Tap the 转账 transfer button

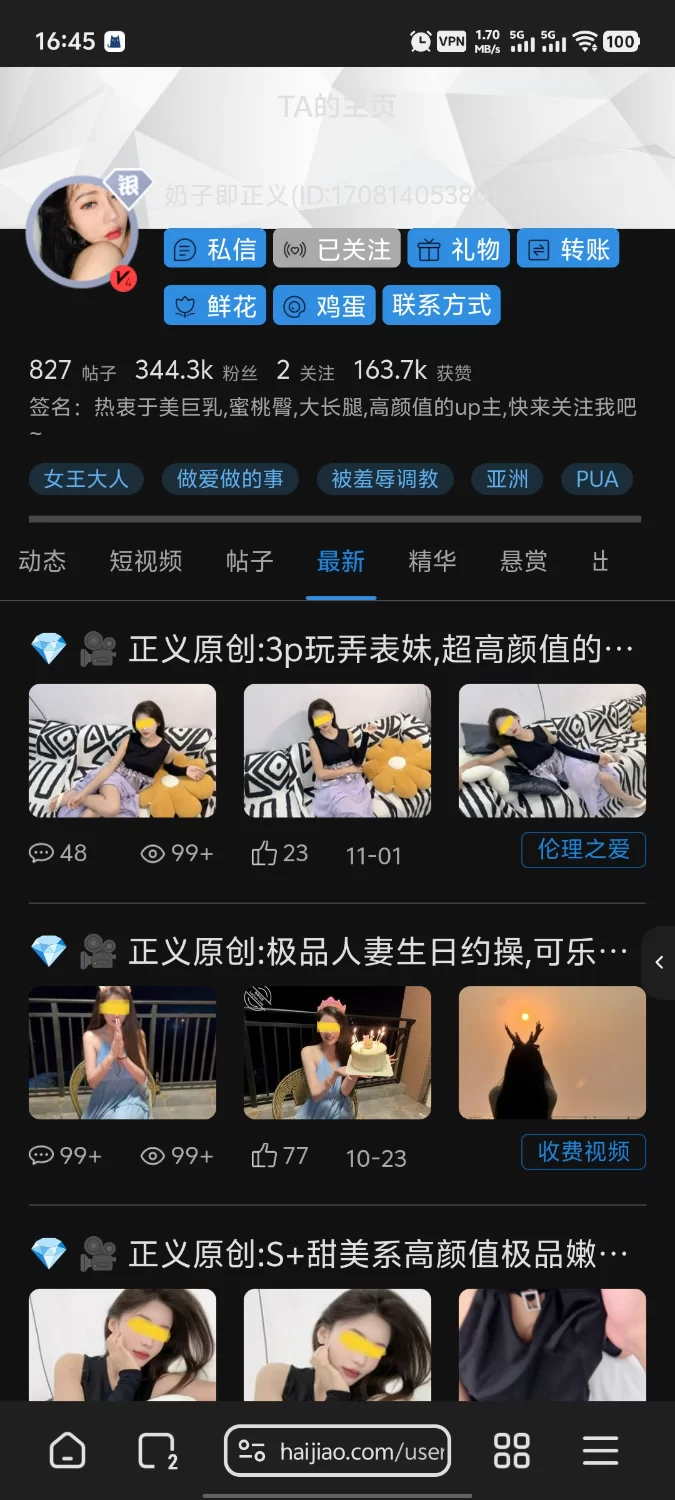pos(568,249)
